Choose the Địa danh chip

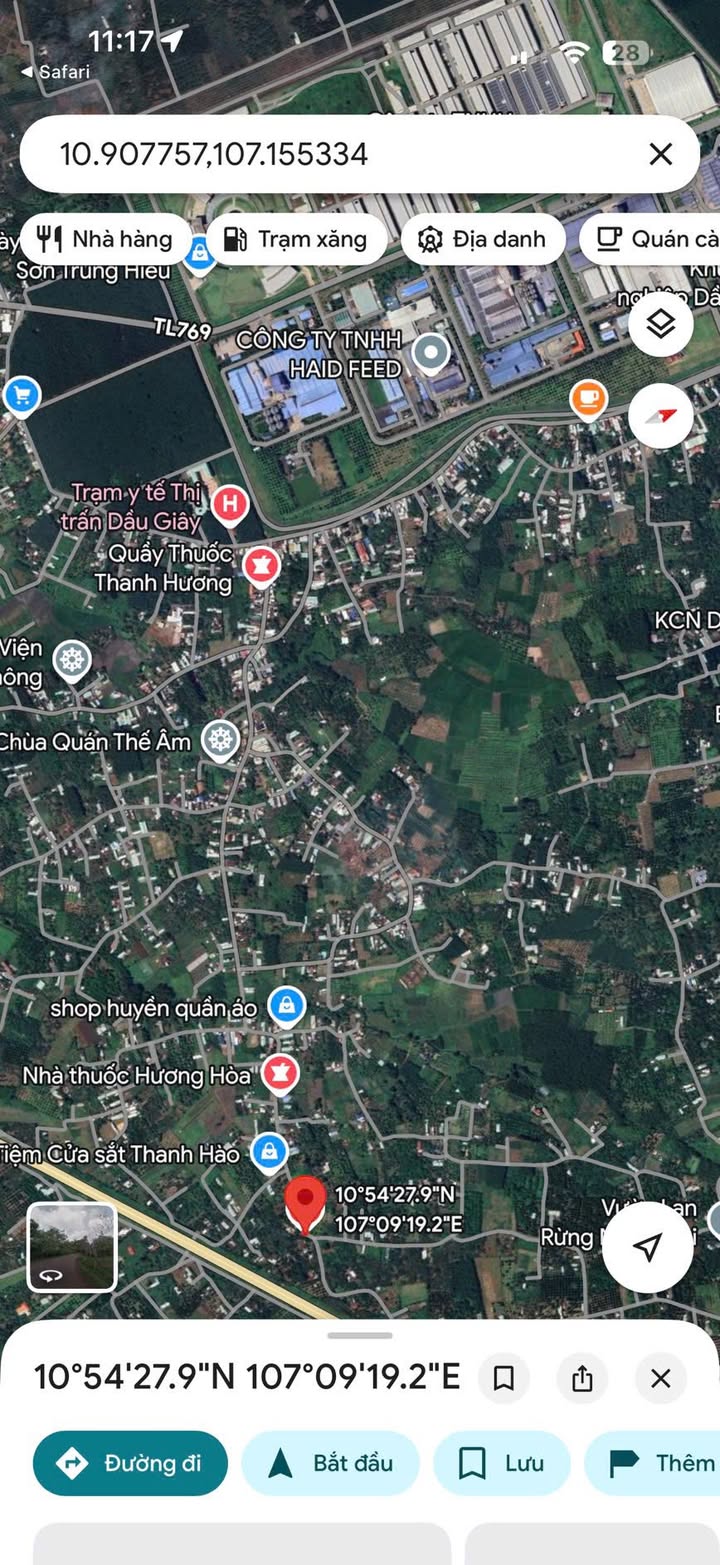(x=483, y=239)
